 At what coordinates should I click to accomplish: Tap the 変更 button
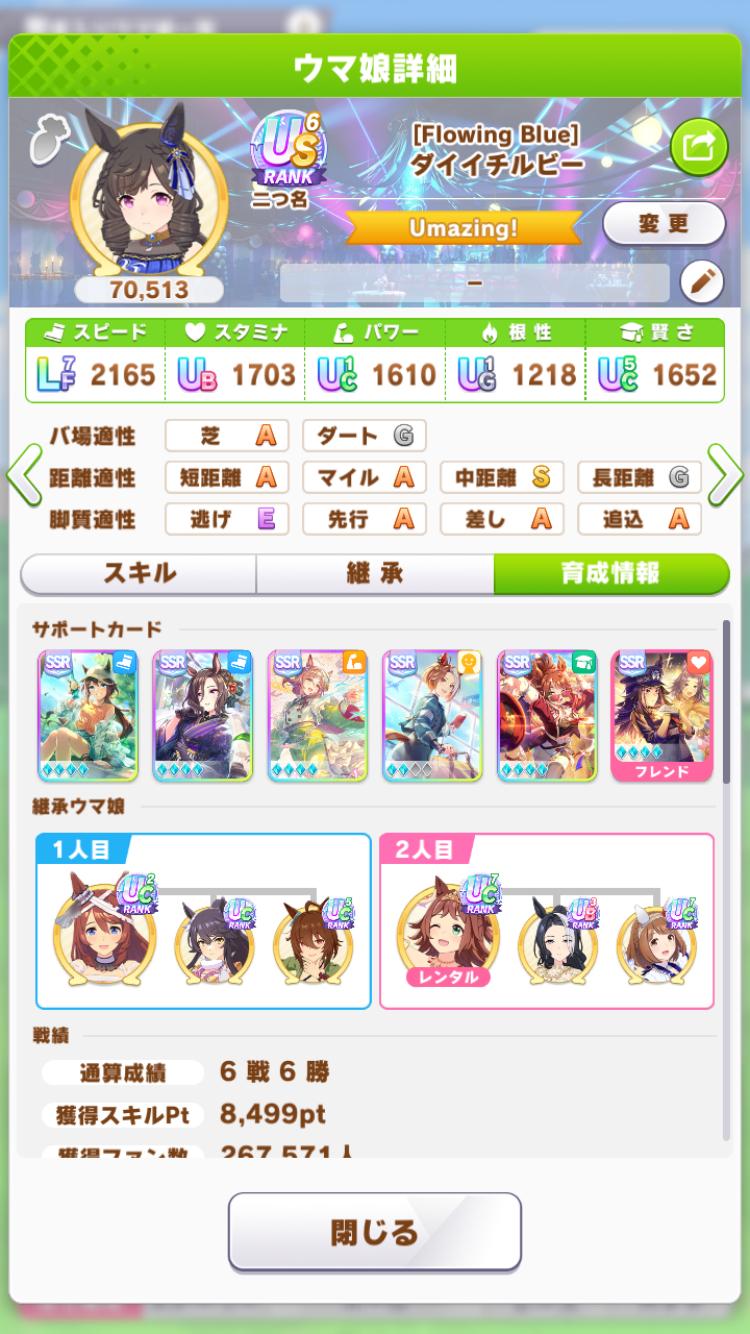(x=664, y=223)
